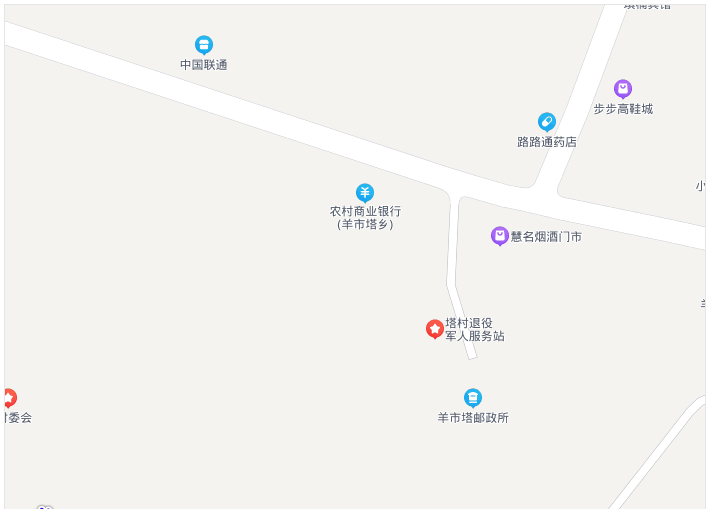Select the 路路通药店 pharmacy pin
The width and height of the screenshot is (718, 509).
pos(547,122)
